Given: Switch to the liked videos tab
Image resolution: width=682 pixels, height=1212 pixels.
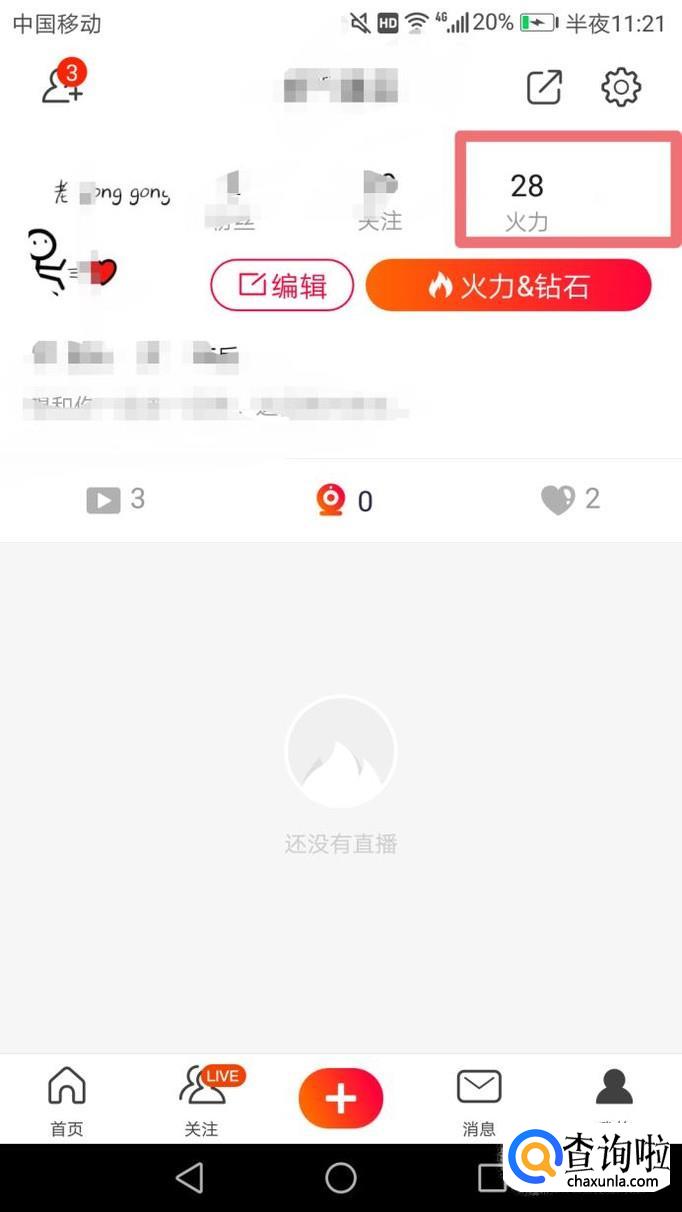Looking at the screenshot, I should [x=570, y=499].
